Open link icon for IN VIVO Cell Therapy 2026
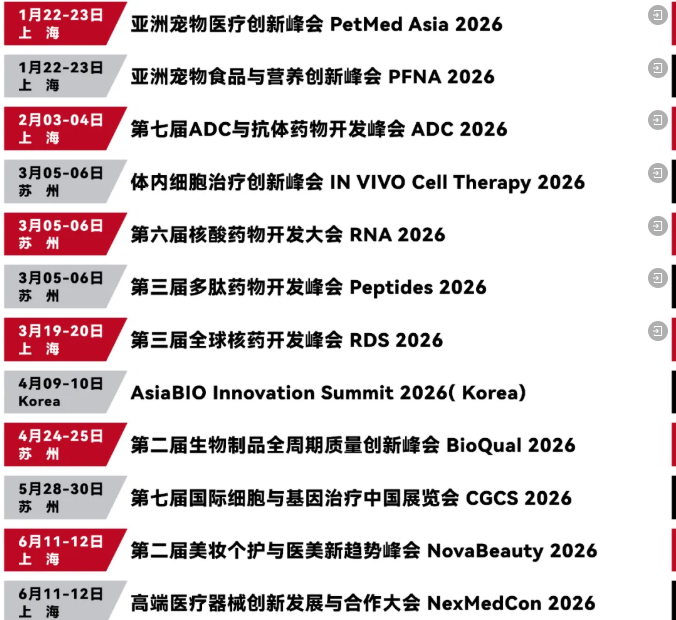The width and height of the screenshot is (676, 620). (657, 173)
